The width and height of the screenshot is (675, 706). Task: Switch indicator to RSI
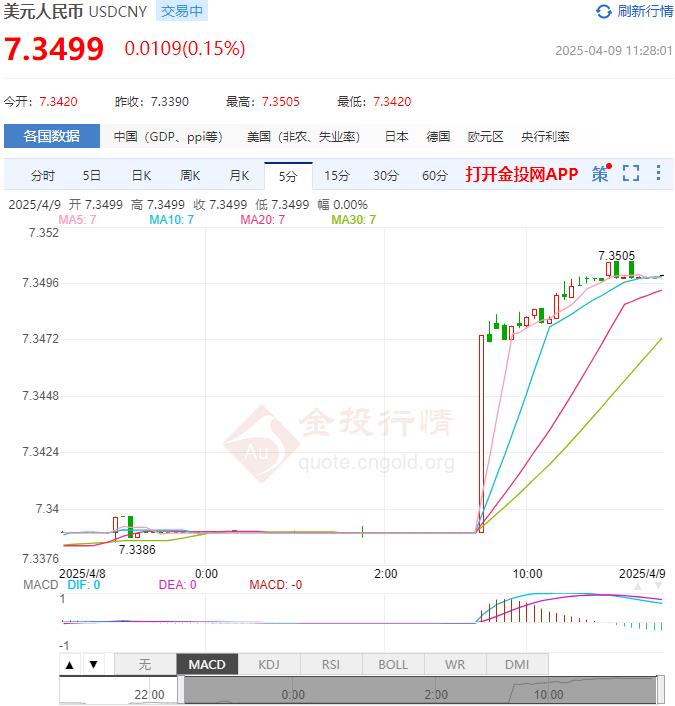tap(331, 664)
